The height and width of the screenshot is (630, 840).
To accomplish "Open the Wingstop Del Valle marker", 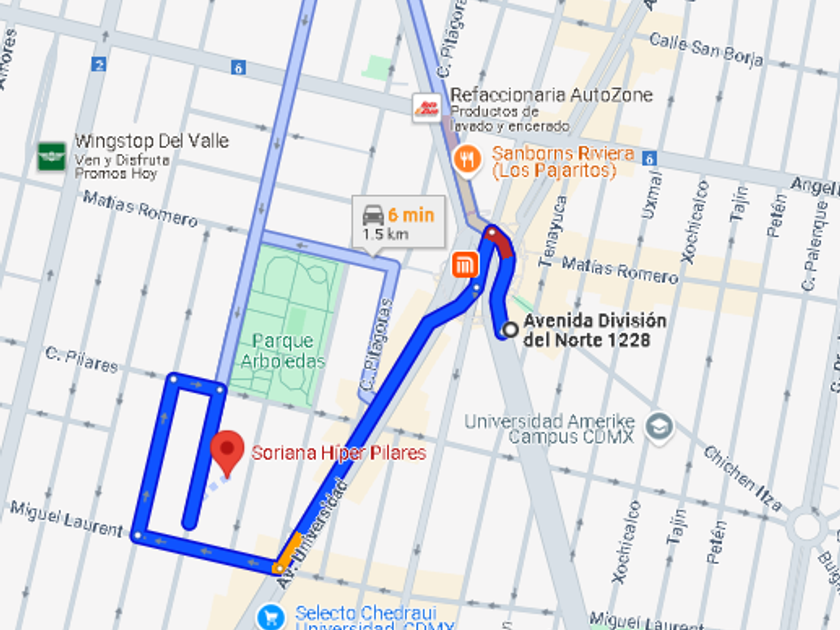I will tap(51, 156).
